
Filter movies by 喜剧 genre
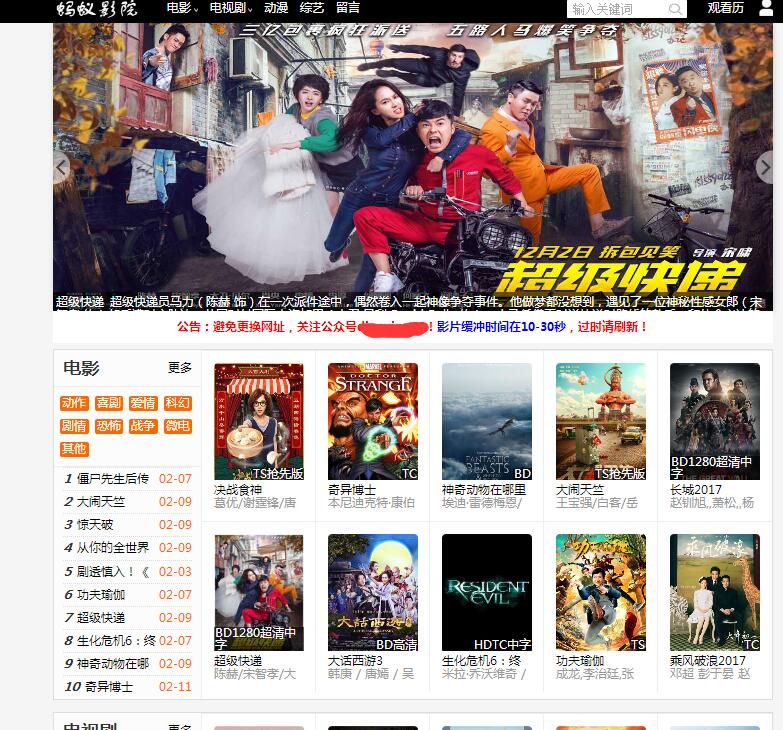(x=108, y=403)
